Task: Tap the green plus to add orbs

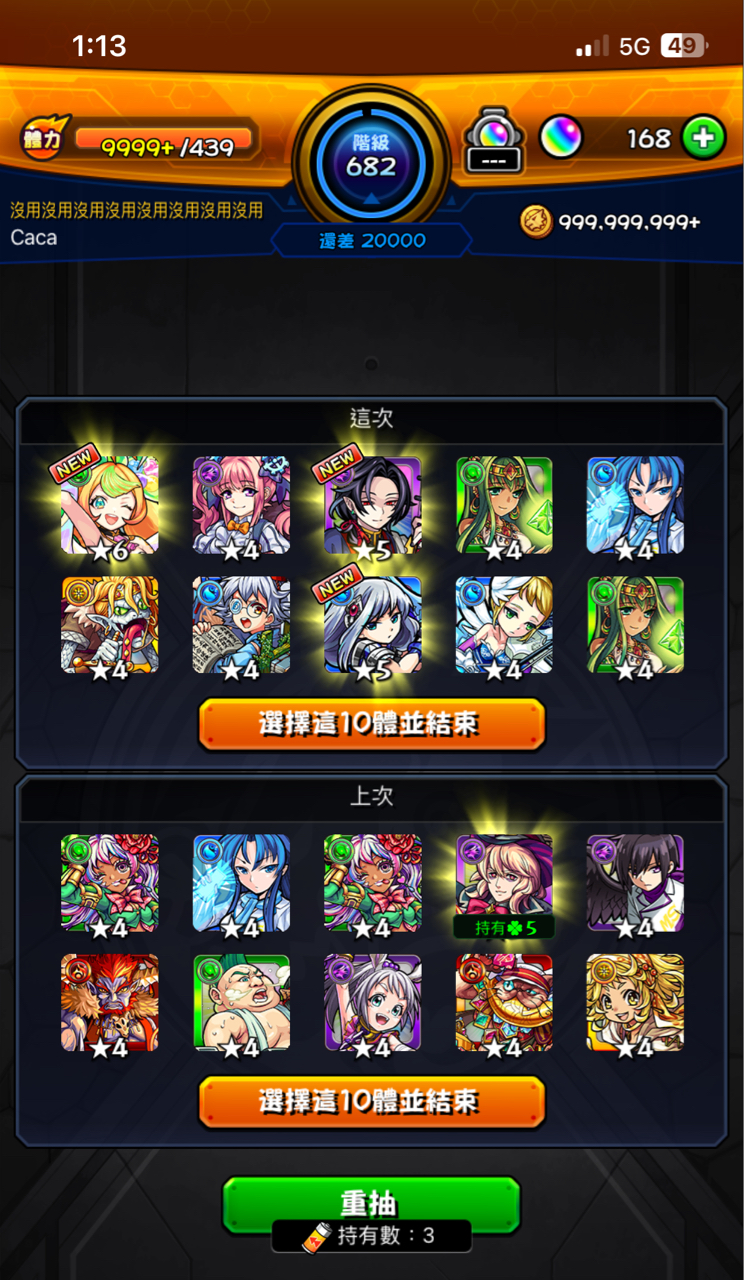Action: (704, 138)
